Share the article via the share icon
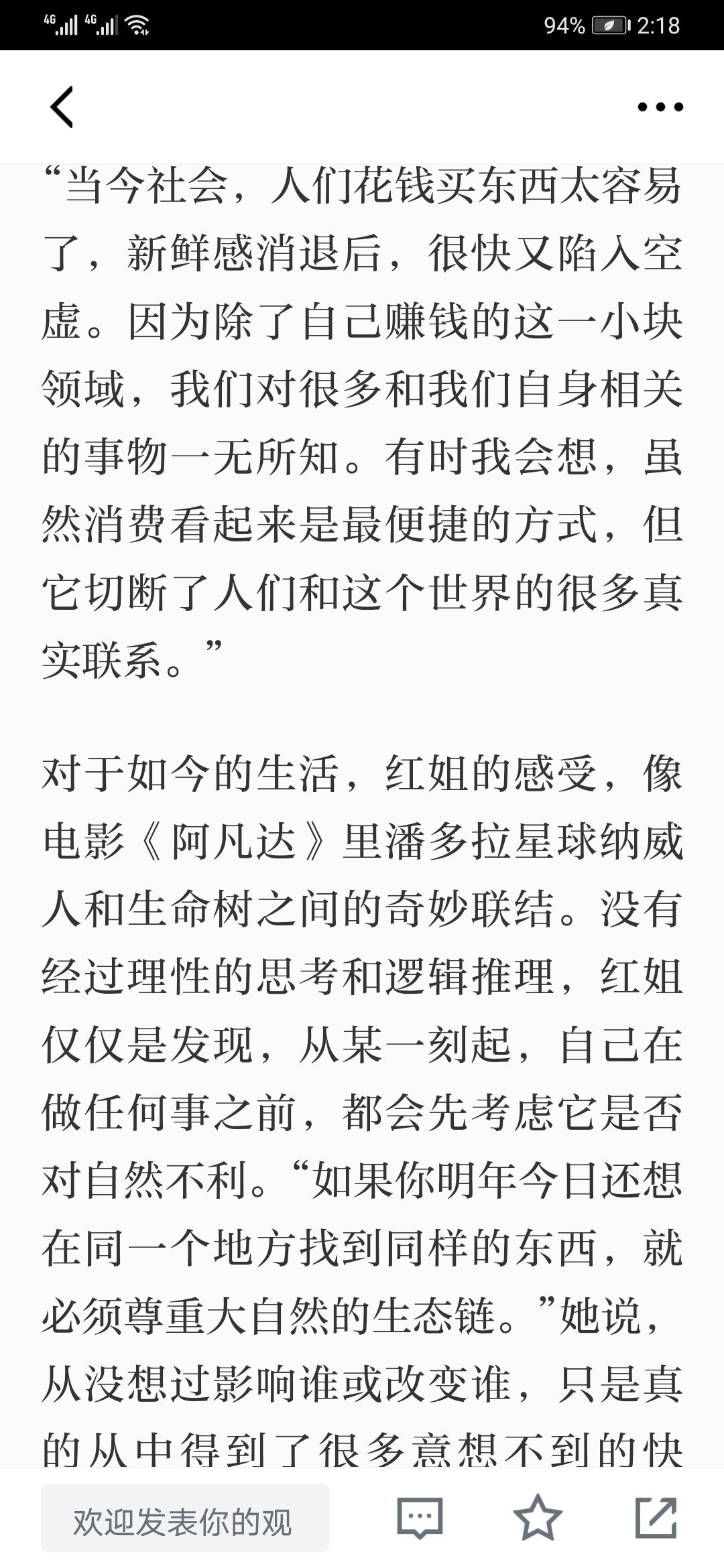This screenshot has height=1568, width=724. click(x=656, y=1516)
